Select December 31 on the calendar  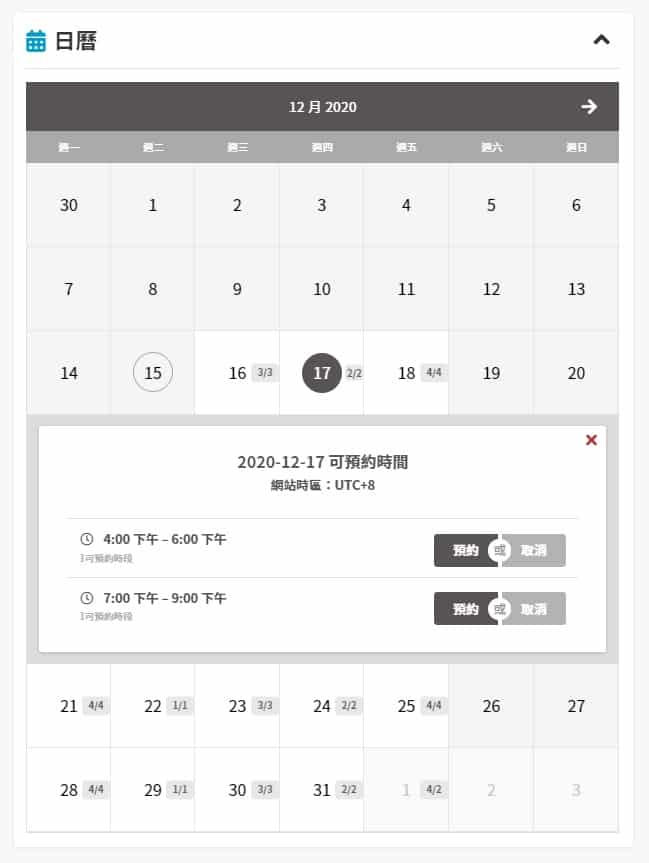[x=322, y=790]
